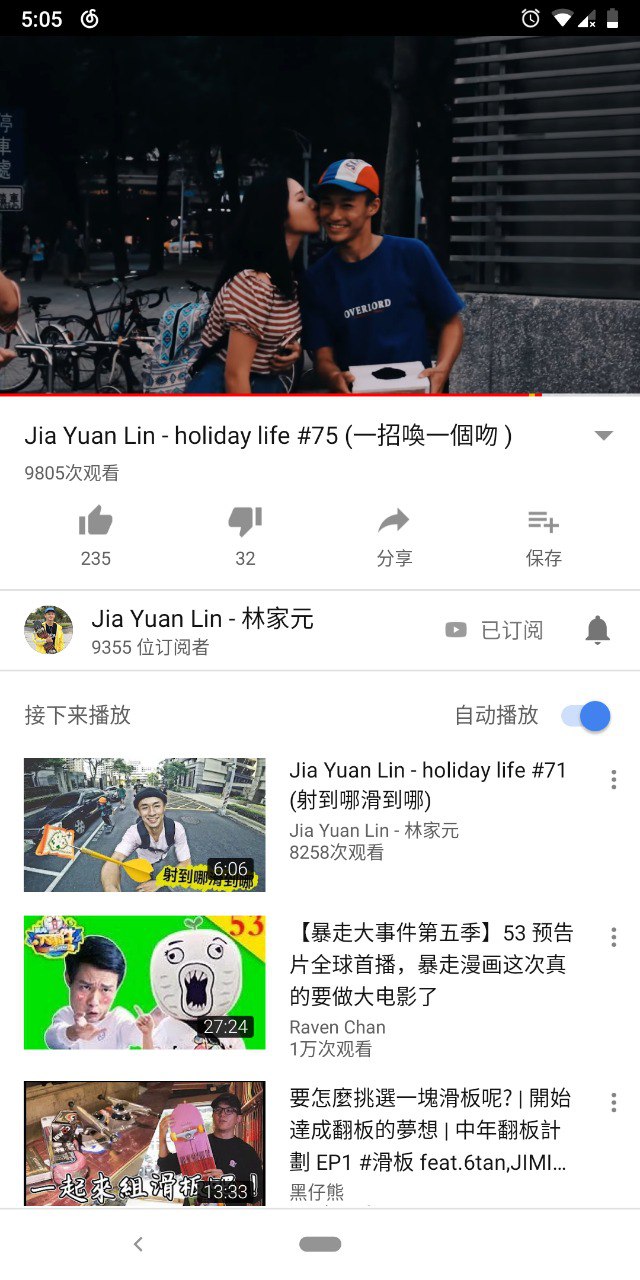Open options for the 暴走大事件 video
Image resolution: width=640 pixels, height=1280 pixels.
pyautogui.click(x=613, y=937)
